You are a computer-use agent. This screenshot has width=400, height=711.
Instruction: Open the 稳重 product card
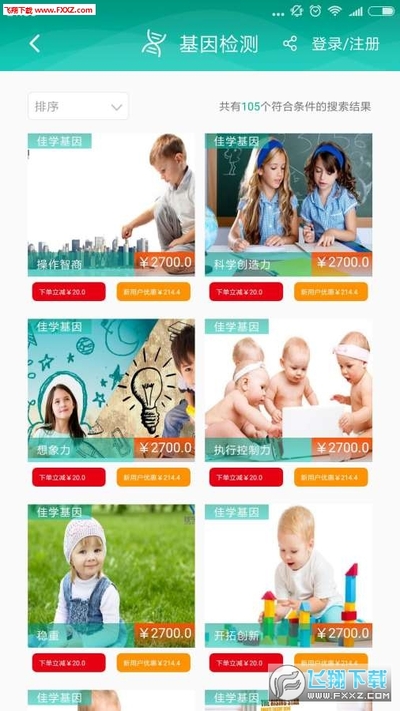tap(111, 576)
